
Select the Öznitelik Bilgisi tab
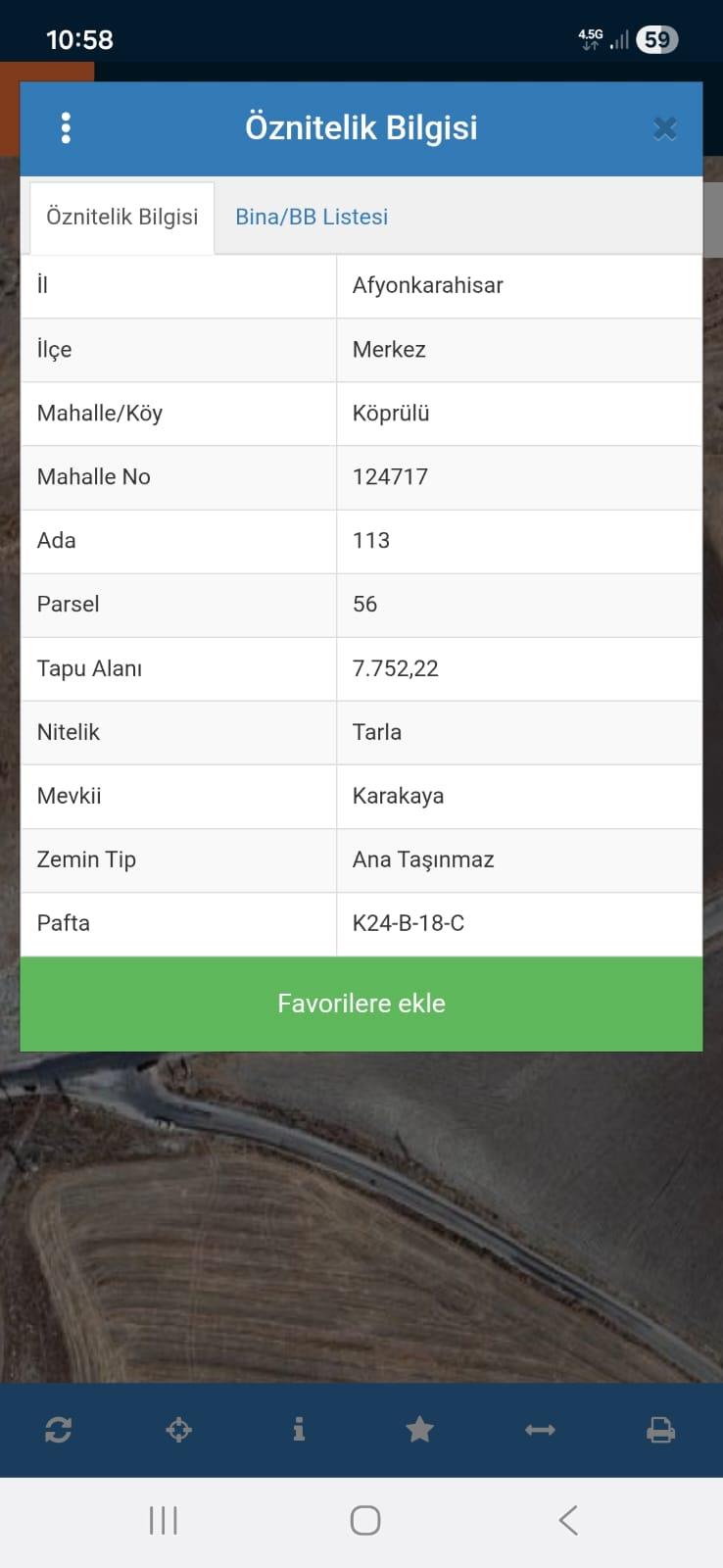122,217
